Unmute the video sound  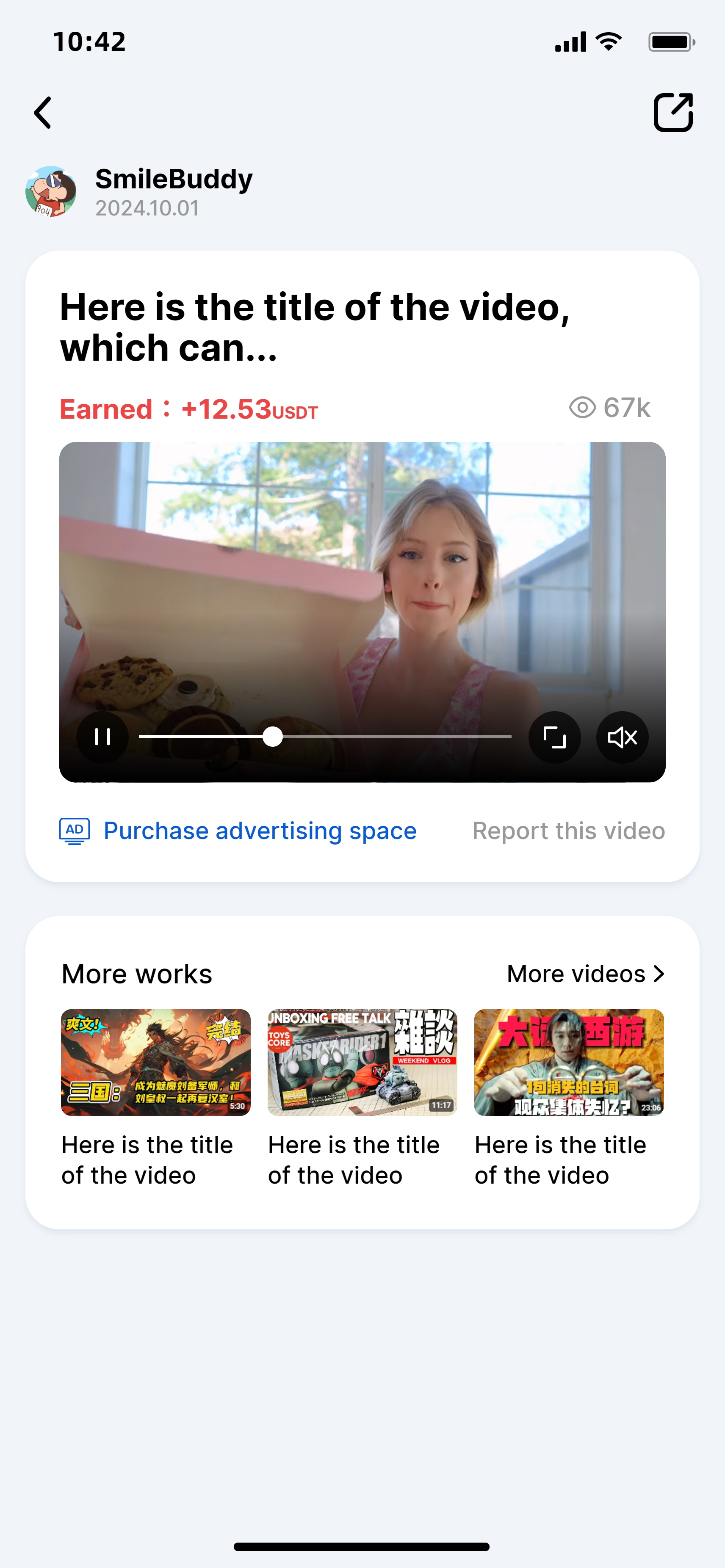(x=622, y=737)
